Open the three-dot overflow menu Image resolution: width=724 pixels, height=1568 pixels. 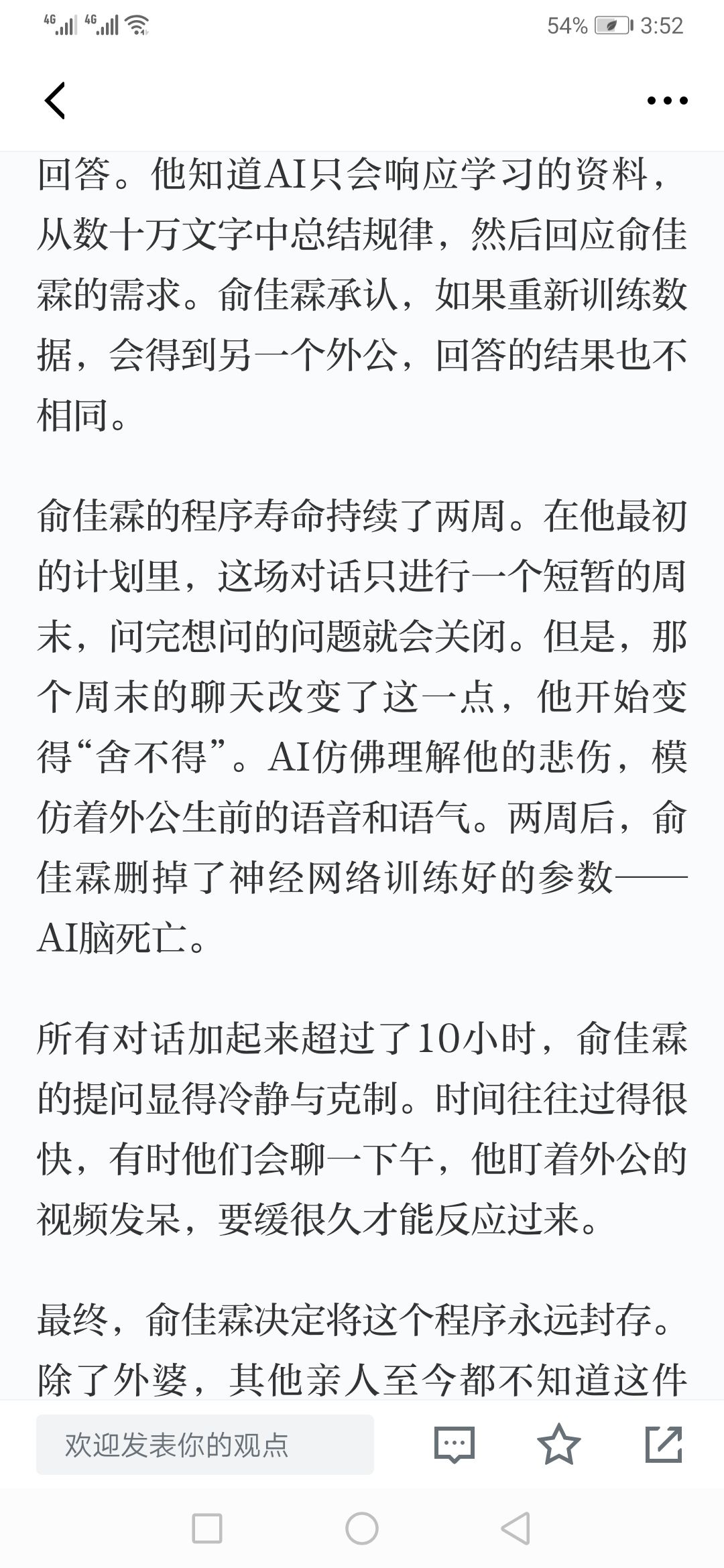[x=668, y=101]
